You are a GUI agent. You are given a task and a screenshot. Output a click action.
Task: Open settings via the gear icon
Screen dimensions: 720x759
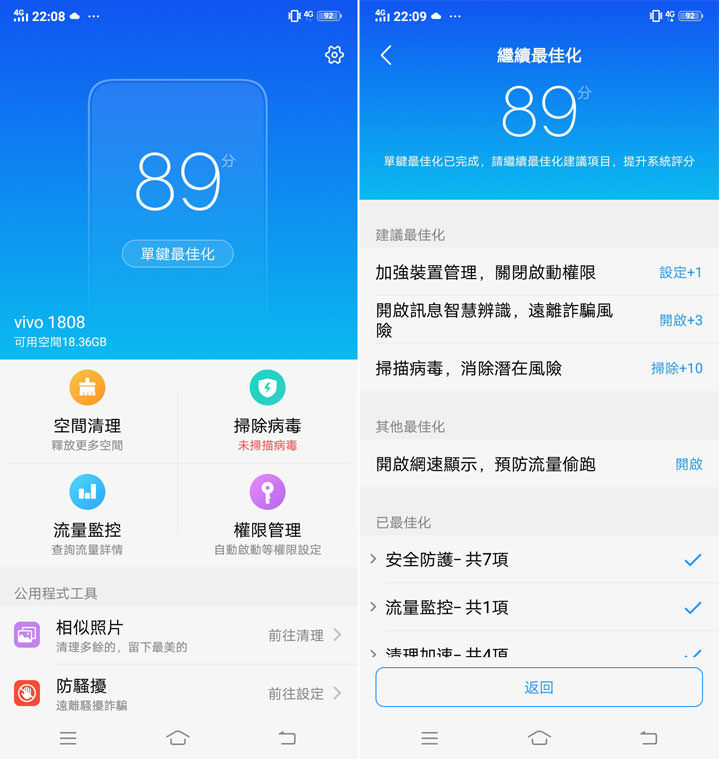(334, 55)
